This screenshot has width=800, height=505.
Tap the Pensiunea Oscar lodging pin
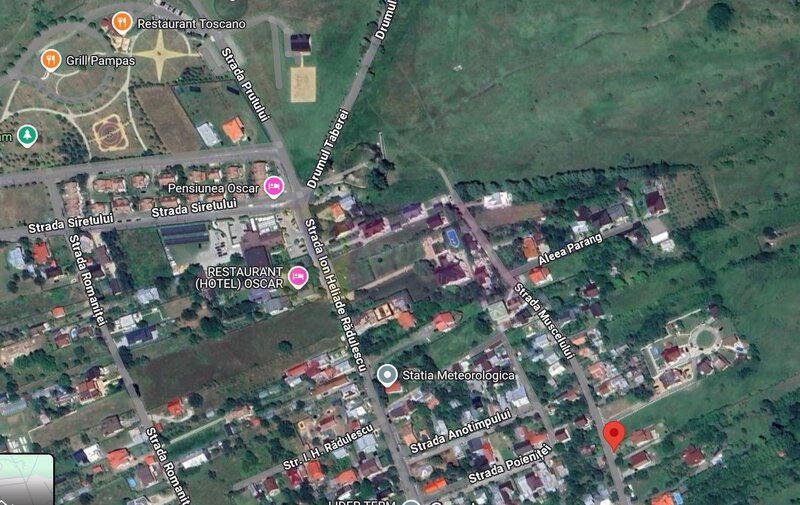pos(273,186)
